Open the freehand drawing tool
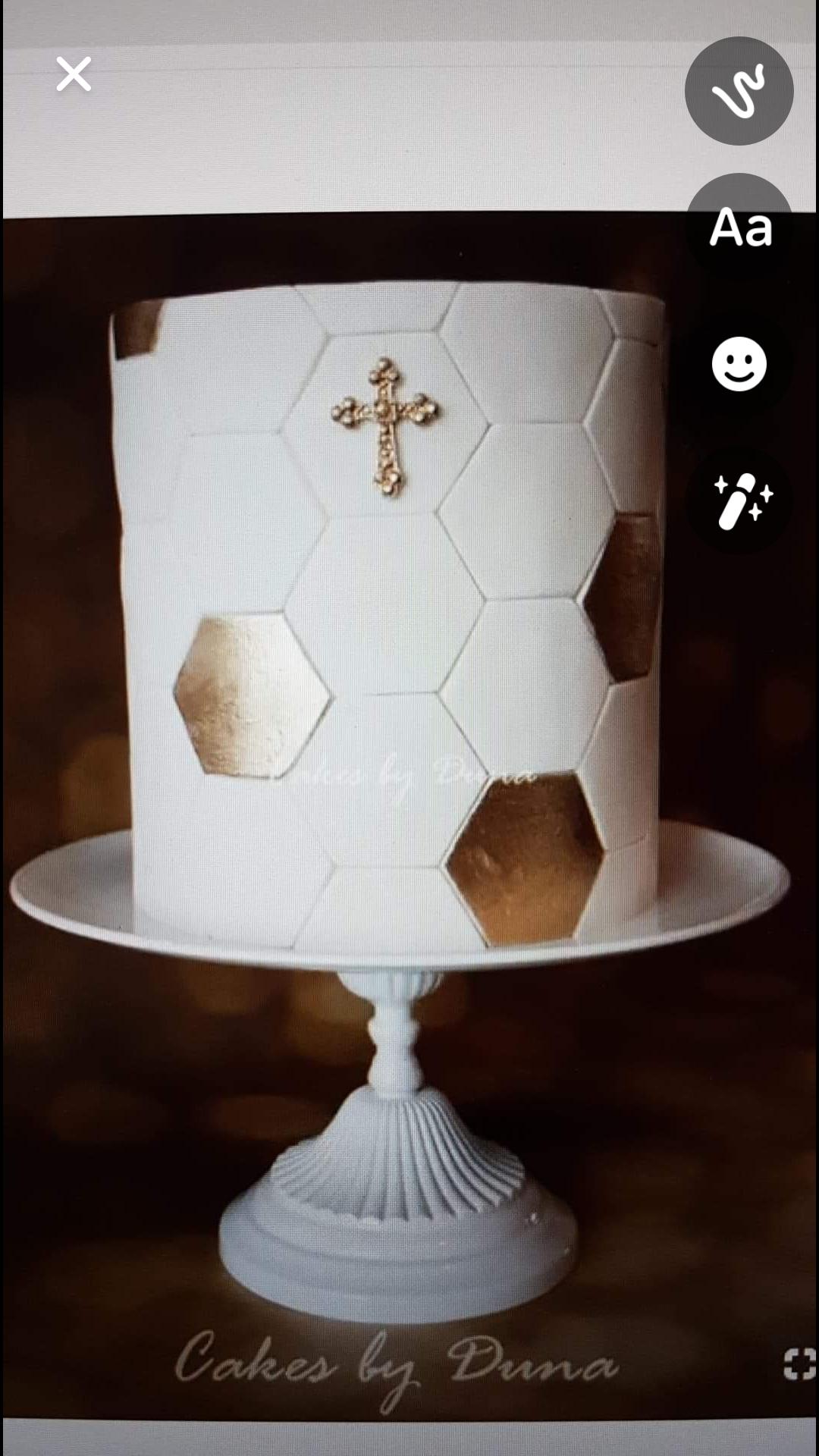 pos(739,91)
